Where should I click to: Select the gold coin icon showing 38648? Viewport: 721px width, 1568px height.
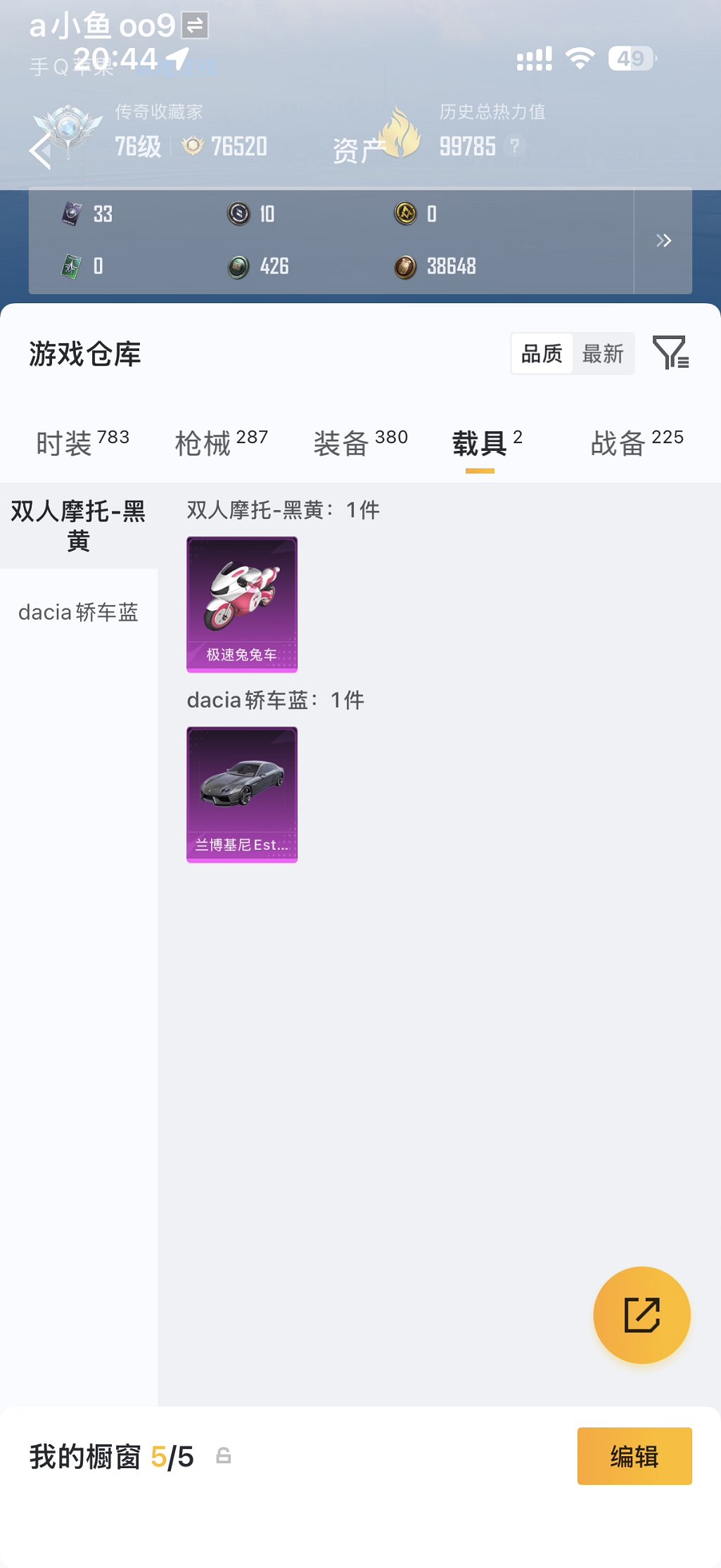402,267
